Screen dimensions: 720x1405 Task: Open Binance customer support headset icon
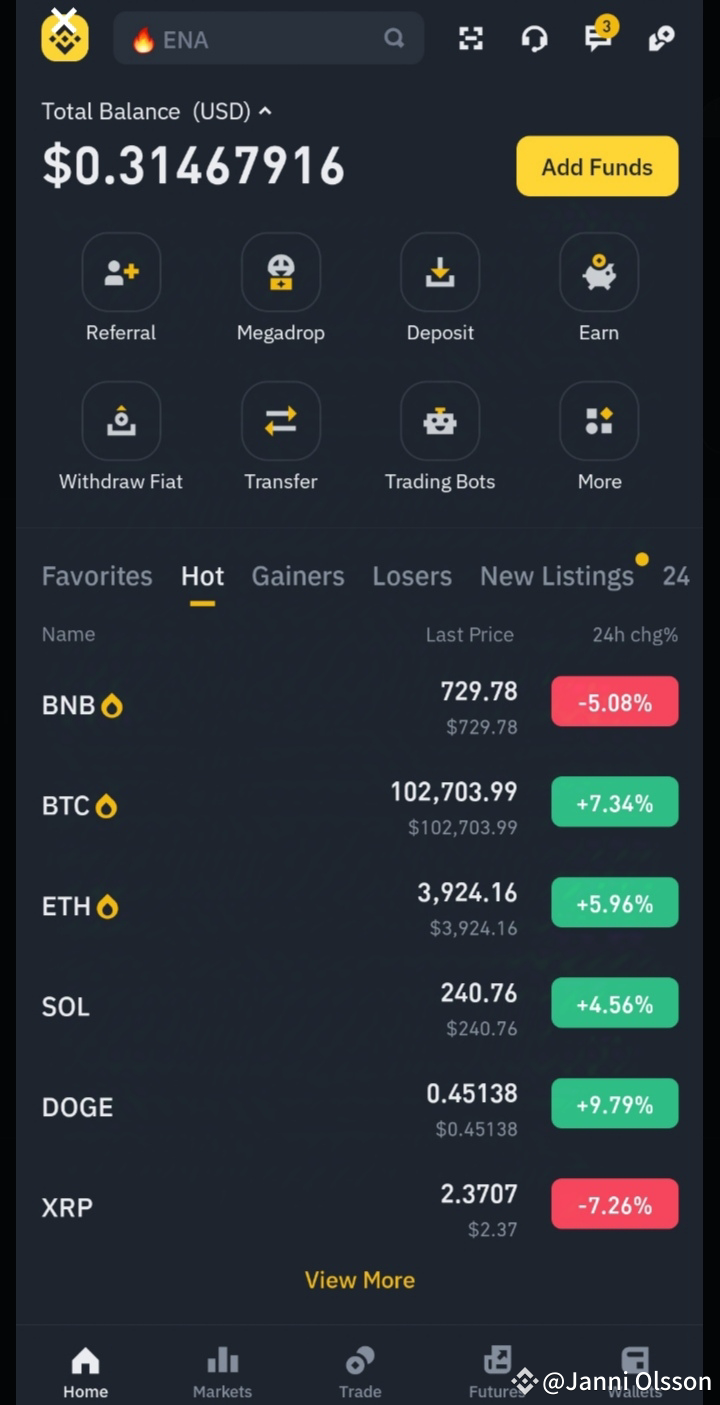[534, 38]
